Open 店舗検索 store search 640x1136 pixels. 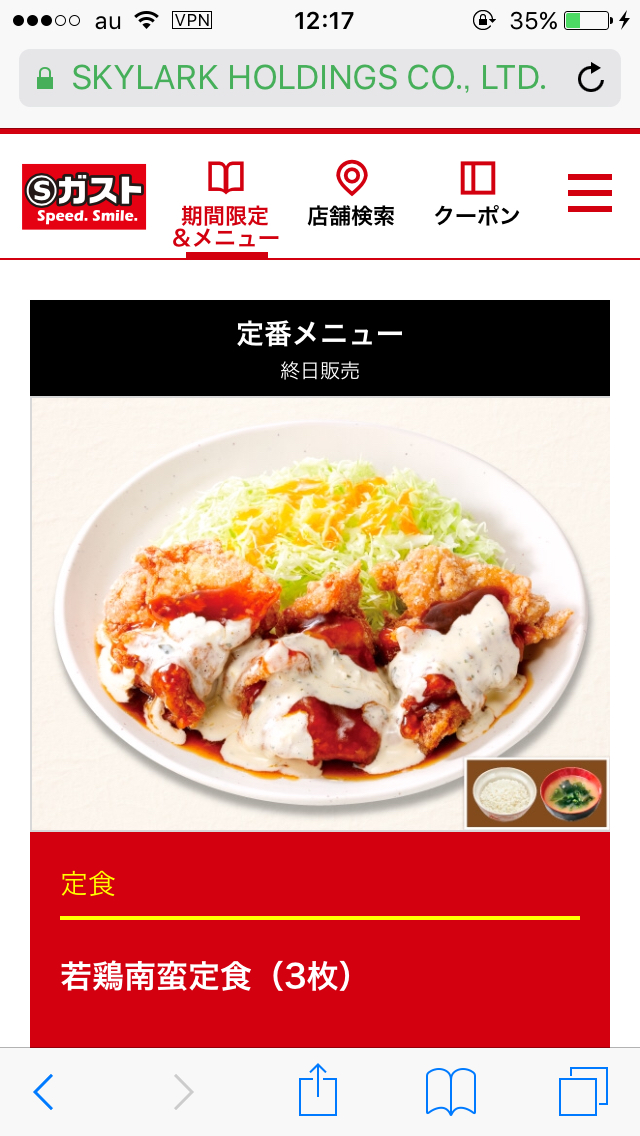[351, 196]
